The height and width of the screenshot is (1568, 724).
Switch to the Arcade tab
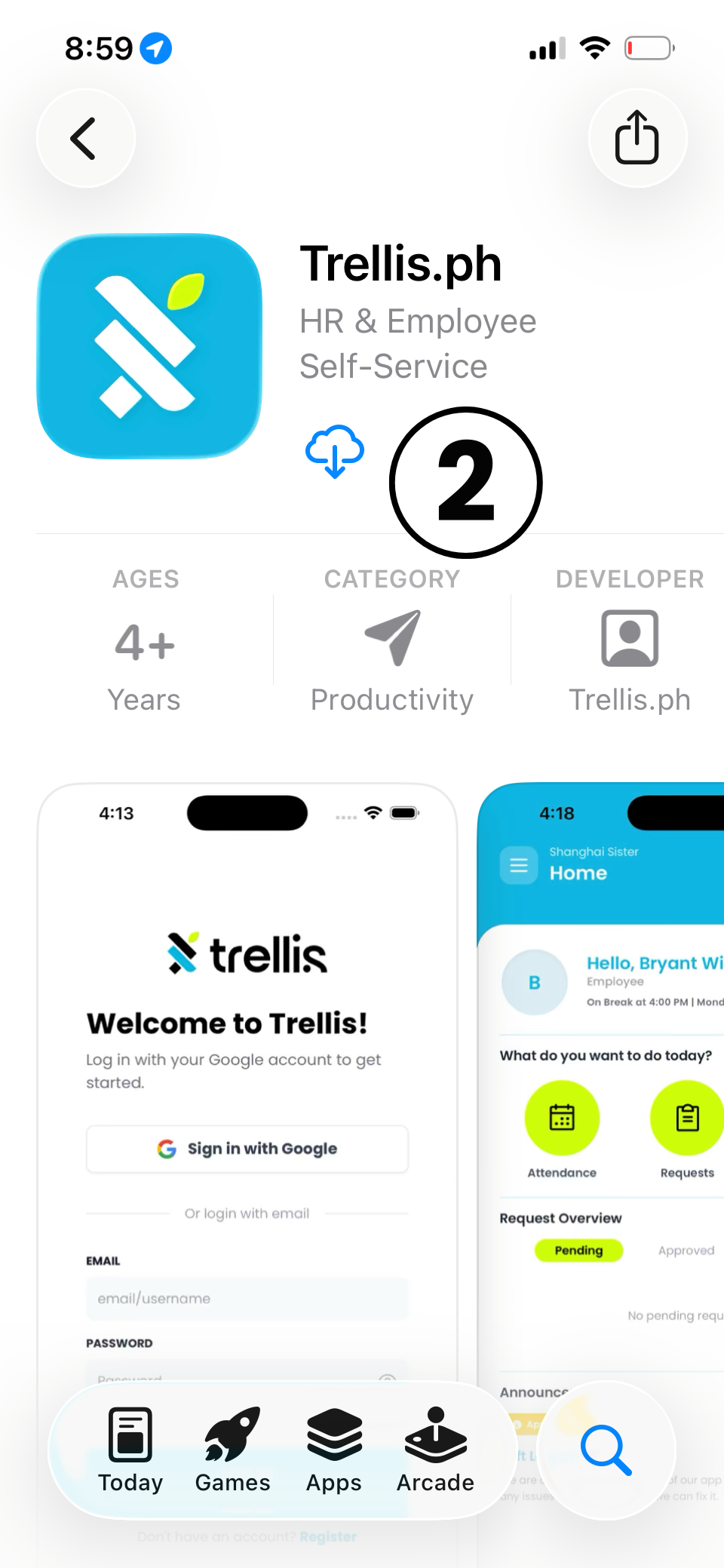435,1450
